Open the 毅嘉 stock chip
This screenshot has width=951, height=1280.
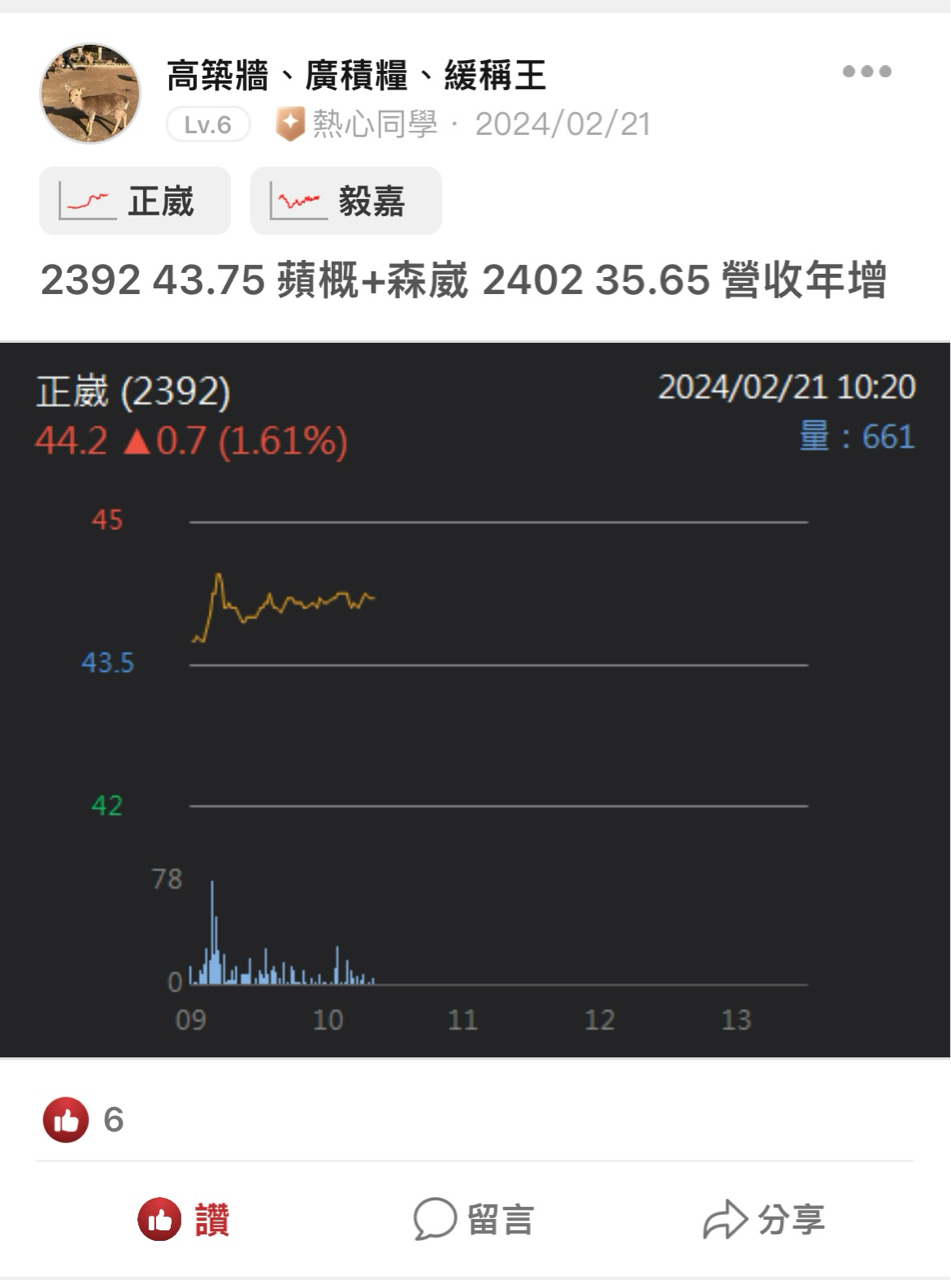(345, 201)
